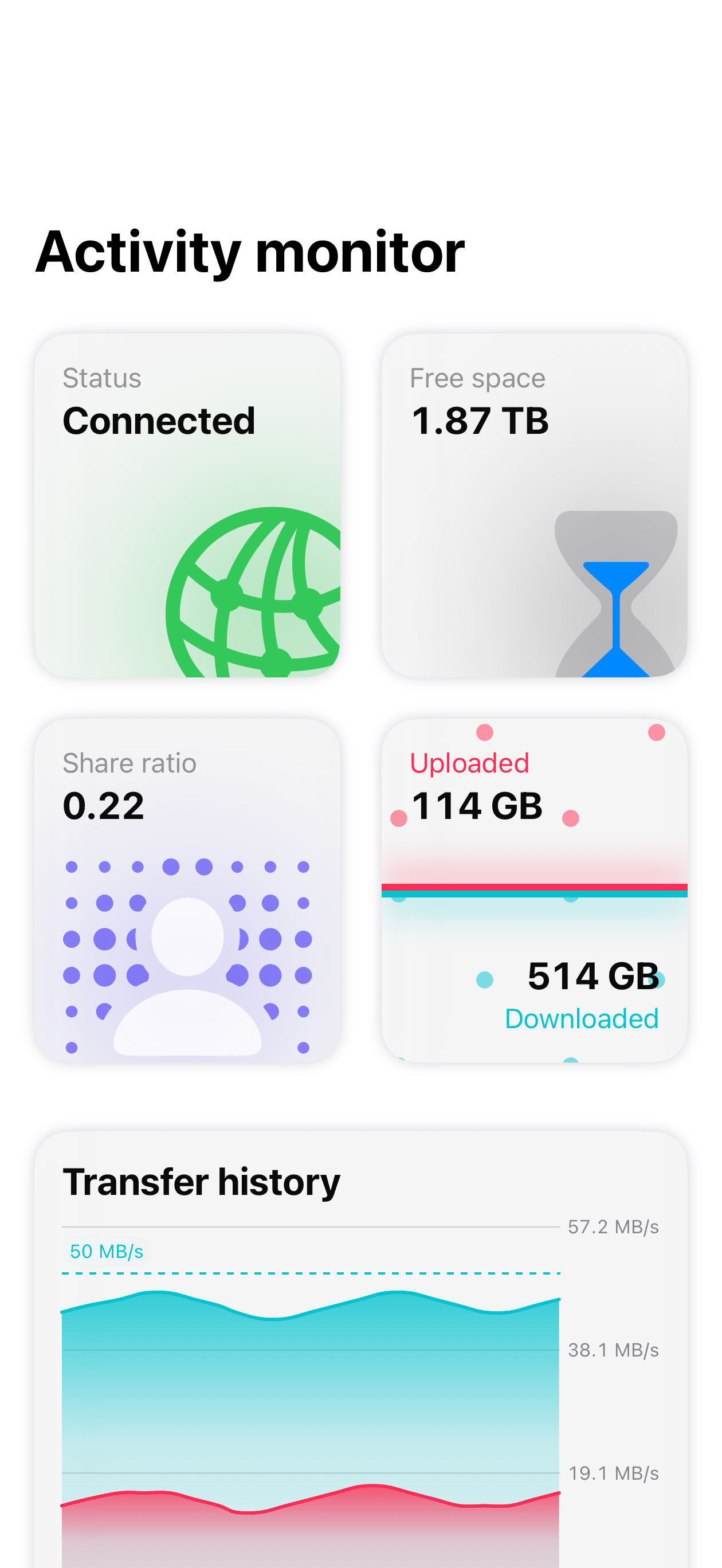The width and height of the screenshot is (722, 1568).
Task: Tap the teal download area graph
Action: tap(304, 1370)
